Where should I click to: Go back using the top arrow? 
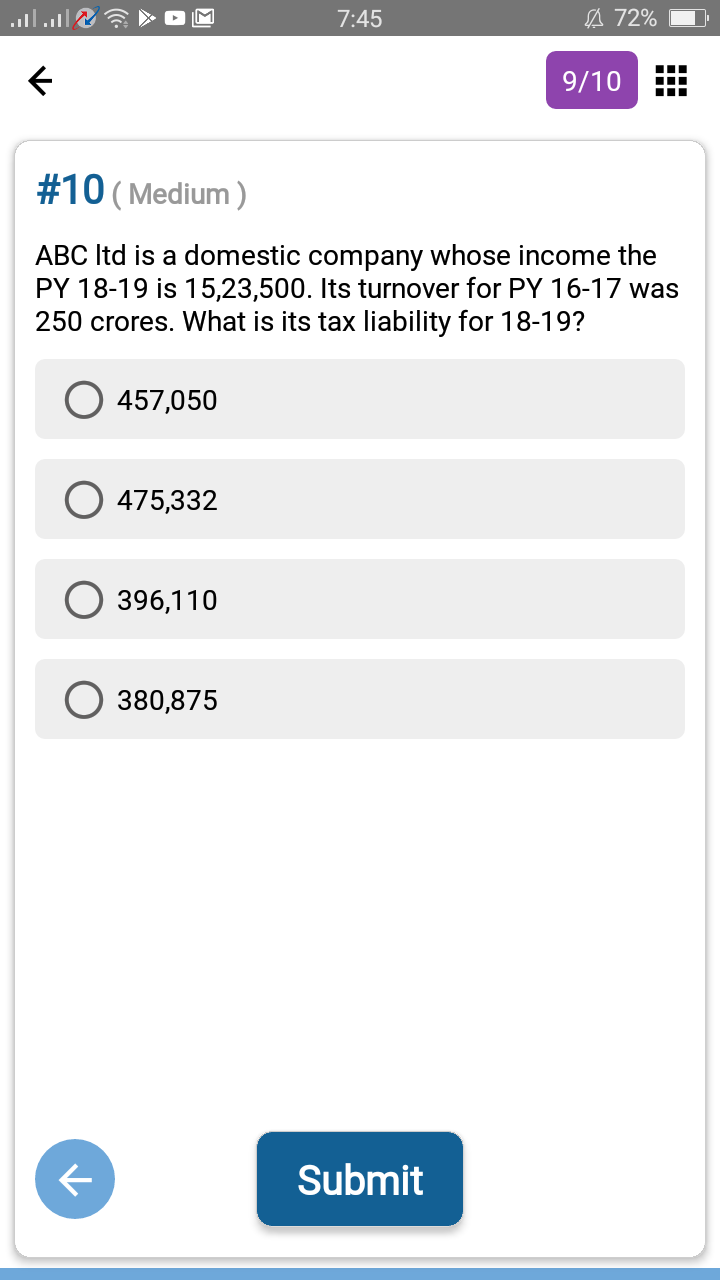coord(40,81)
